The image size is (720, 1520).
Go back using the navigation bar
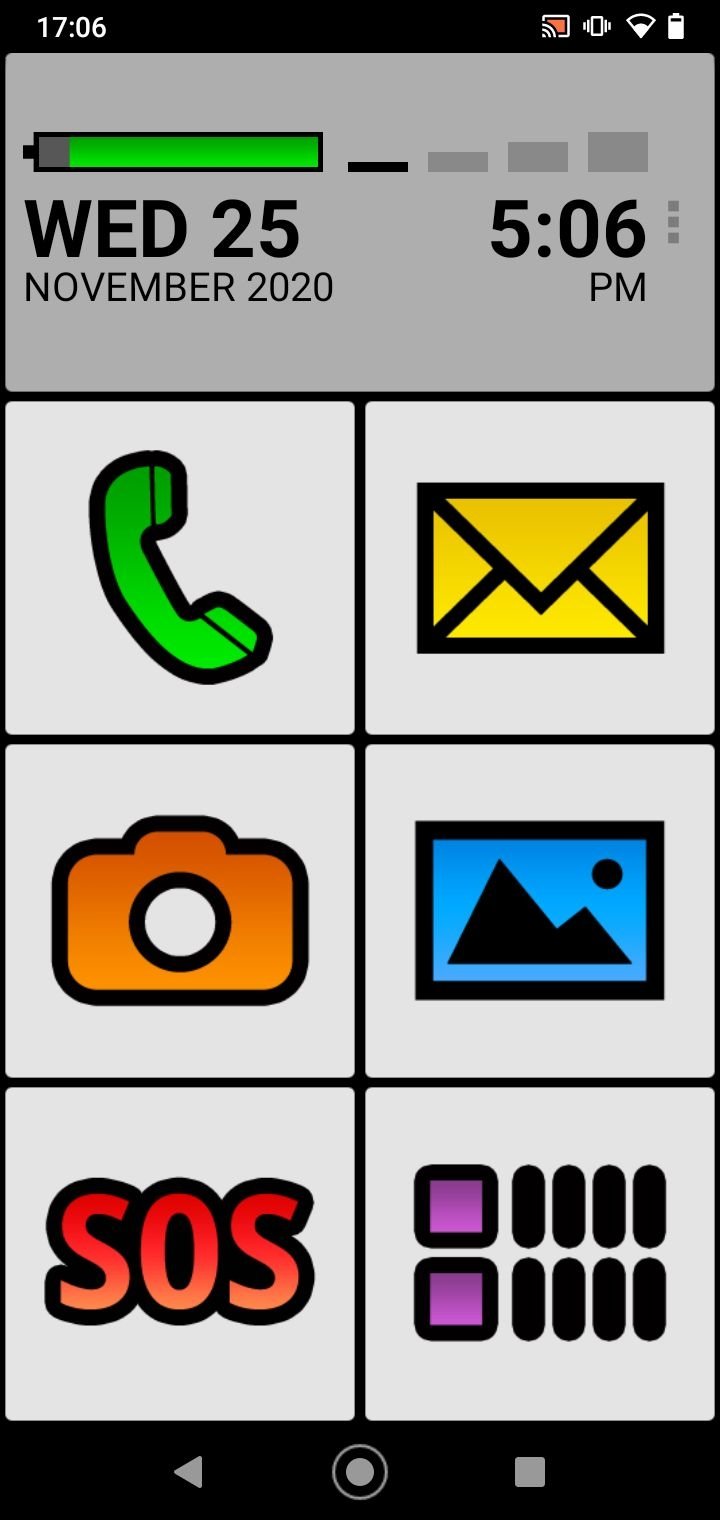pyautogui.click(x=188, y=1472)
